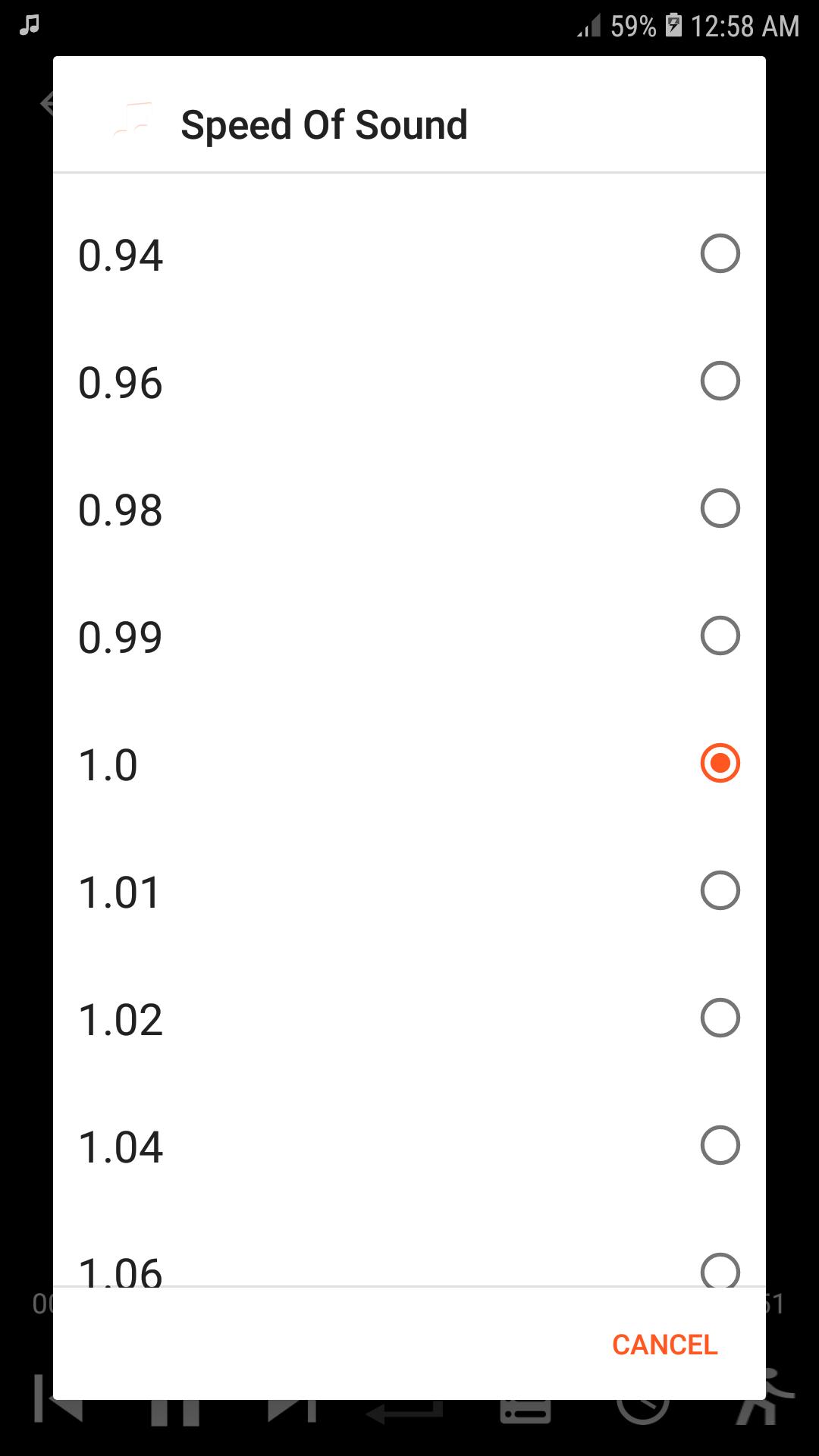
Task: Pick the 0.99 speed radio button
Action: pos(719,635)
